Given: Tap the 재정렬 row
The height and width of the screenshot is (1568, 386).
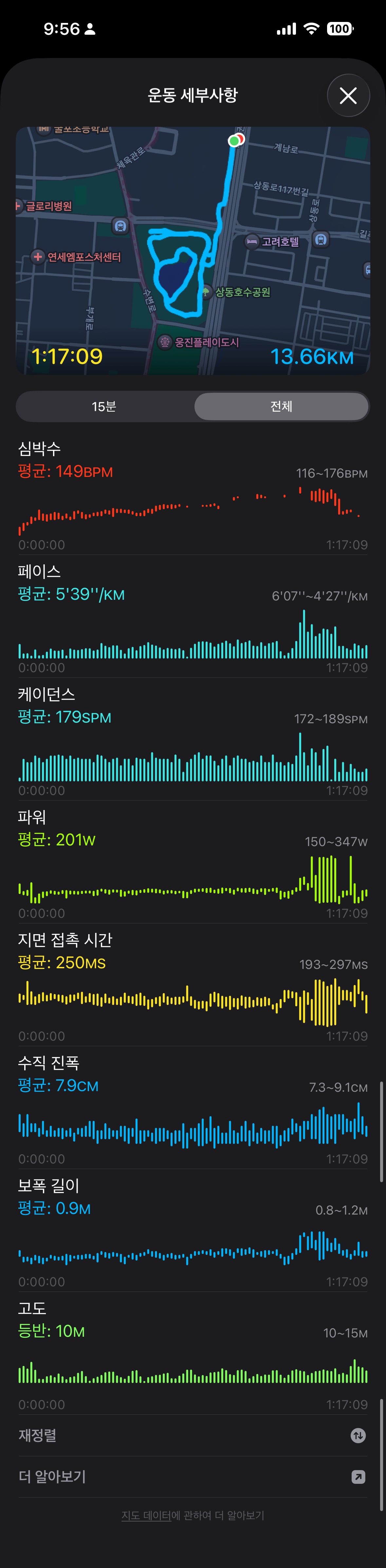Looking at the screenshot, I should pos(193,1435).
